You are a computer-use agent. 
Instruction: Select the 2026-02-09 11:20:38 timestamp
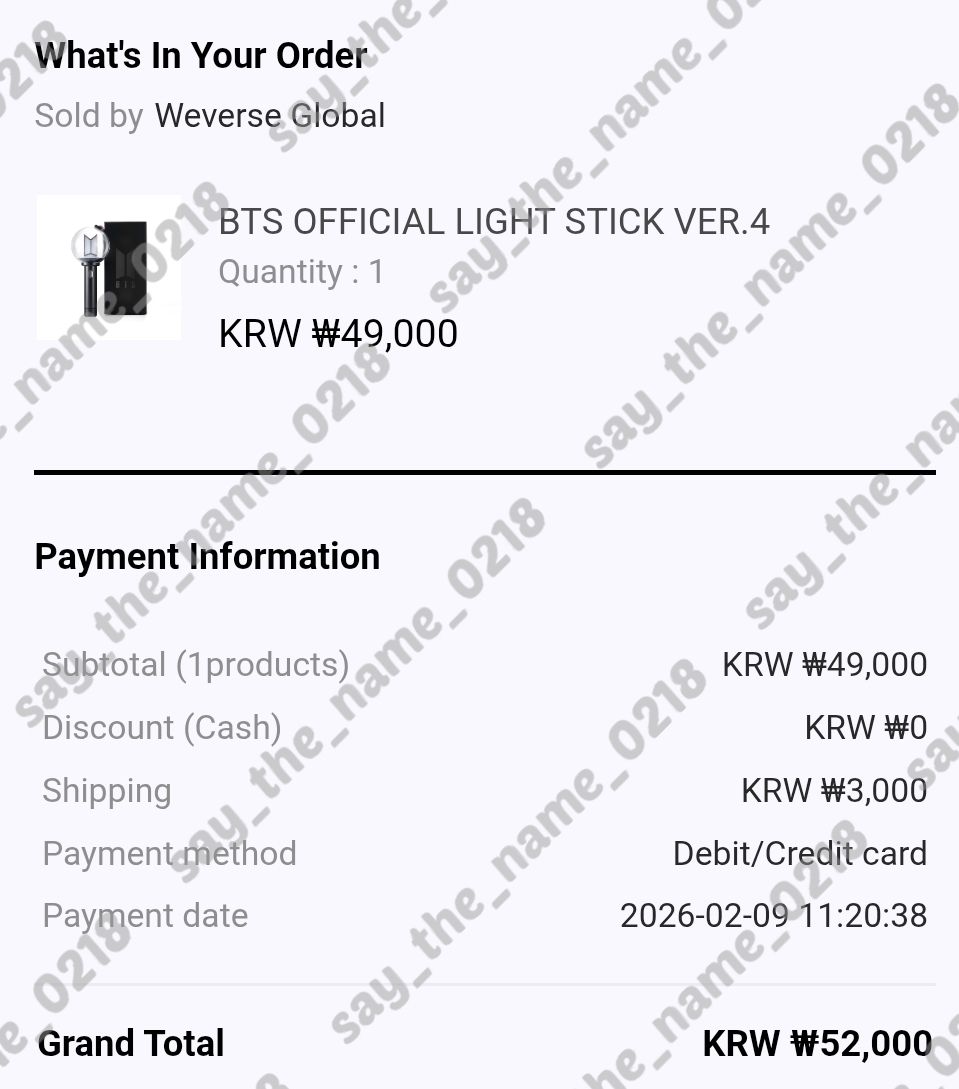(x=773, y=915)
